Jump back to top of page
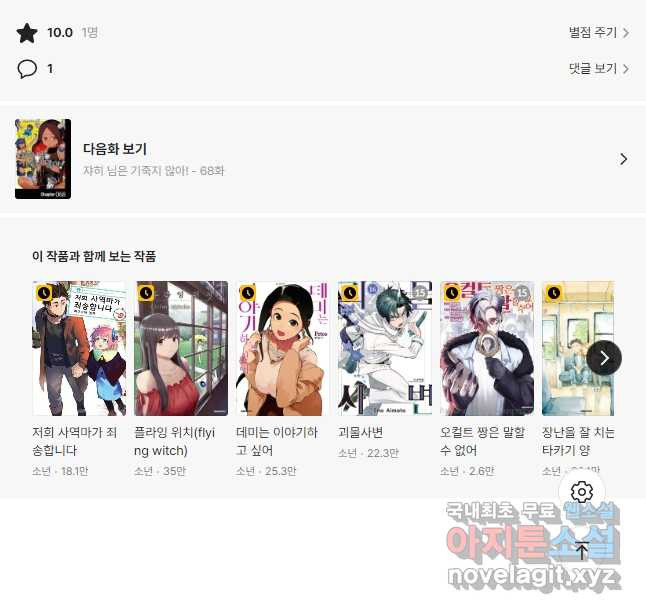 (x=582, y=551)
